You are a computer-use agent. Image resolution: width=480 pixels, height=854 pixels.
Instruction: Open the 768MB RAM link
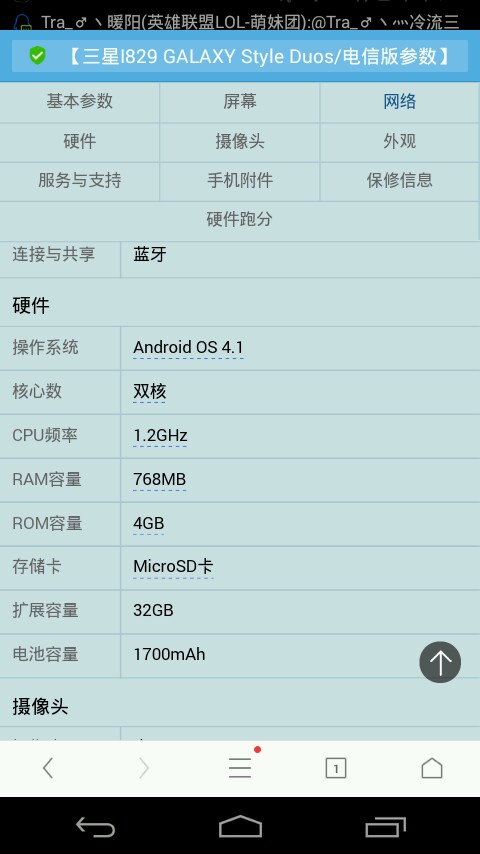(160, 479)
